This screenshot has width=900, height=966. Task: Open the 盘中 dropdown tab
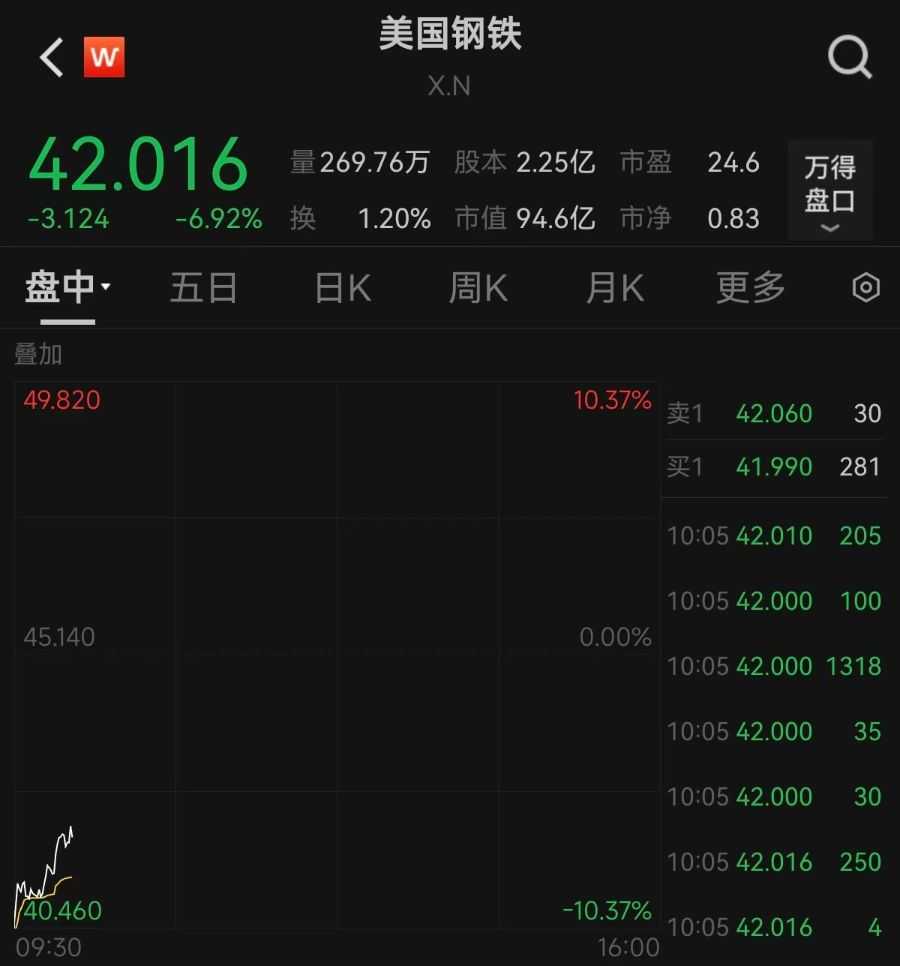[67, 288]
